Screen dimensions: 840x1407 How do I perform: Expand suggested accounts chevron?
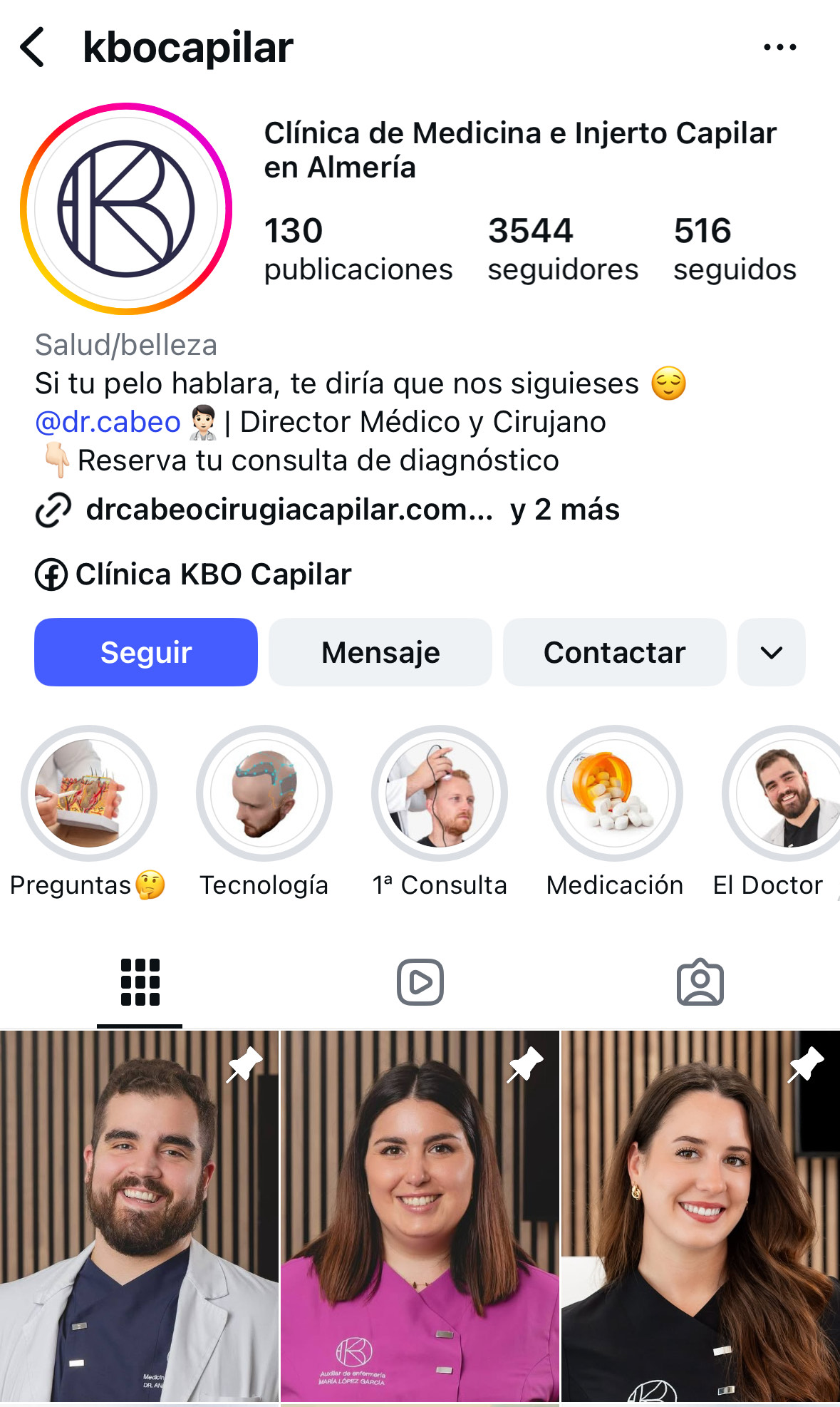772,652
